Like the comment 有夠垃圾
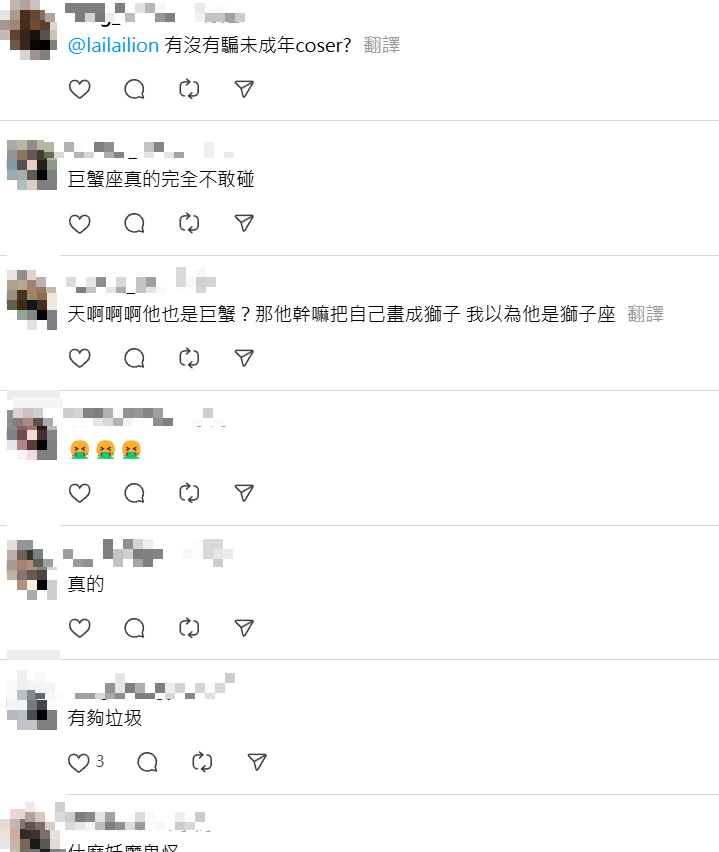719x852 pixels. click(80, 762)
